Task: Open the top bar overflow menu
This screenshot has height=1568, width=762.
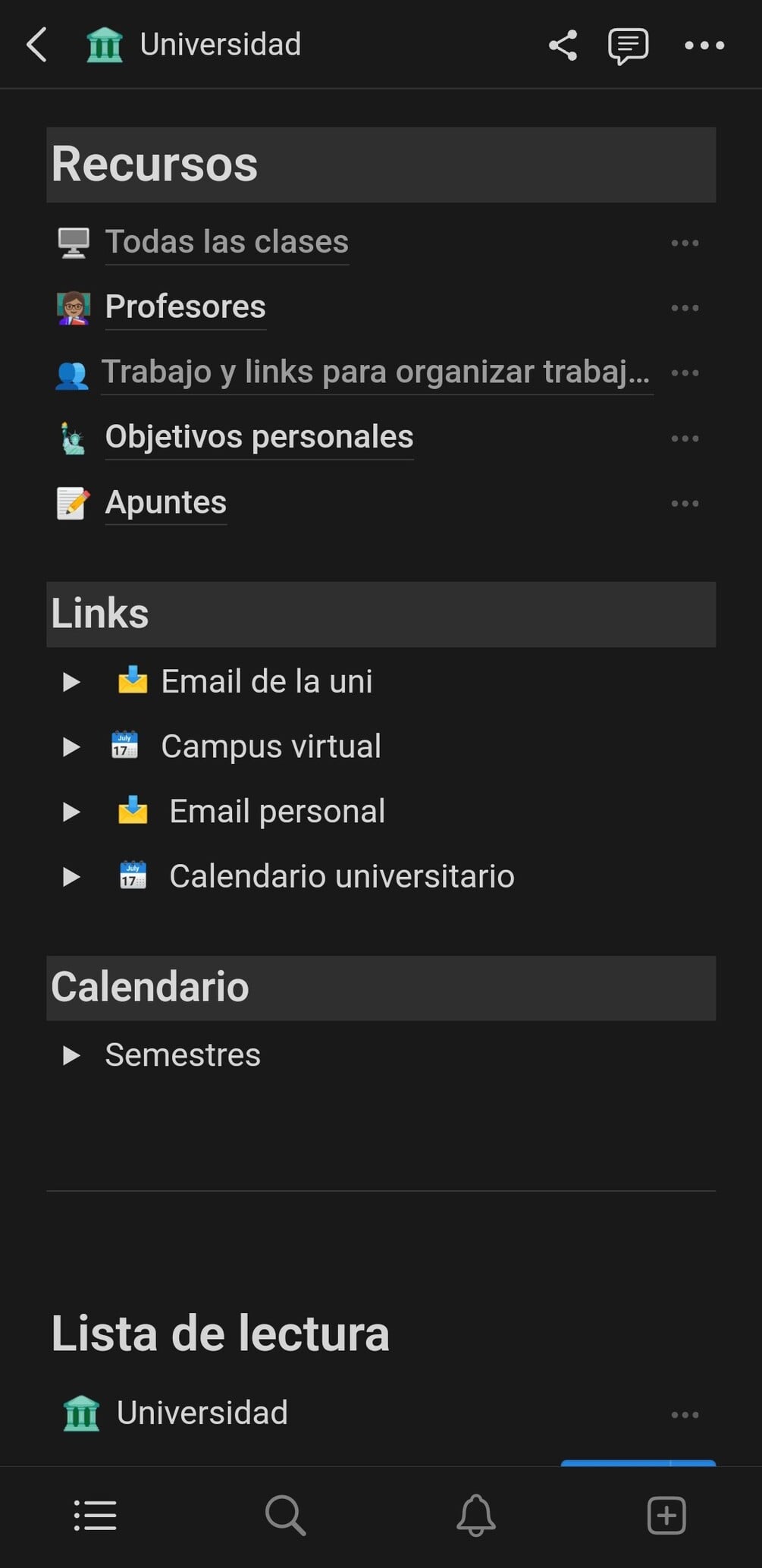Action: coord(704,46)
